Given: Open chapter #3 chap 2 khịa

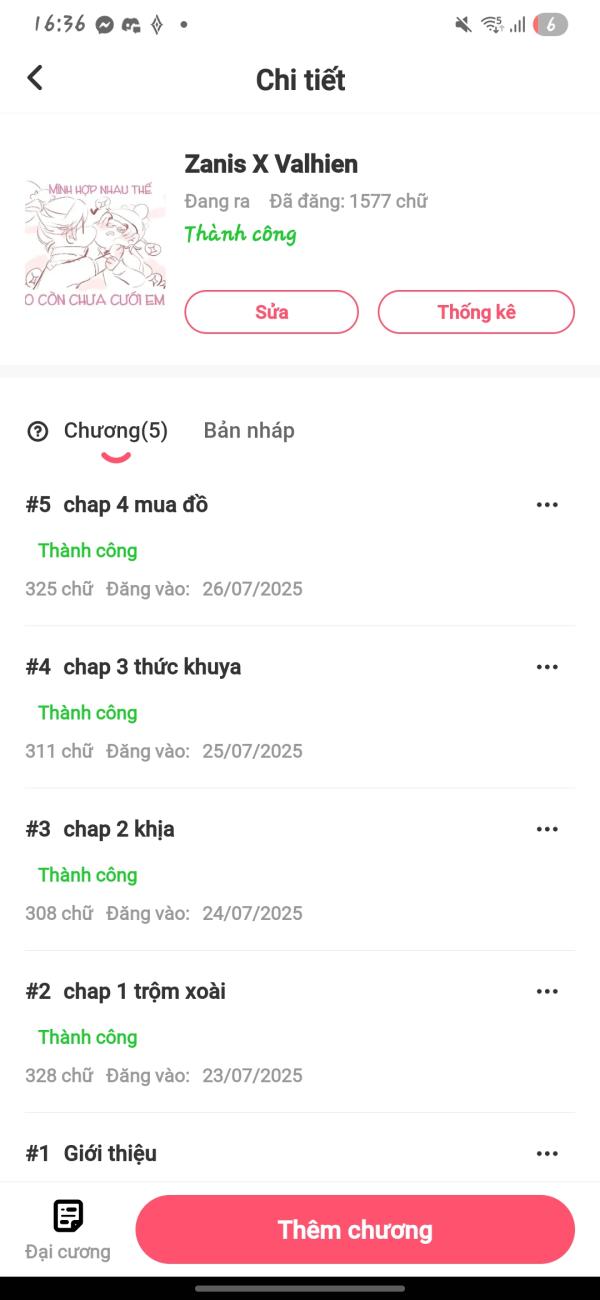Looking at the screenshot, I should tap(119, 829).
